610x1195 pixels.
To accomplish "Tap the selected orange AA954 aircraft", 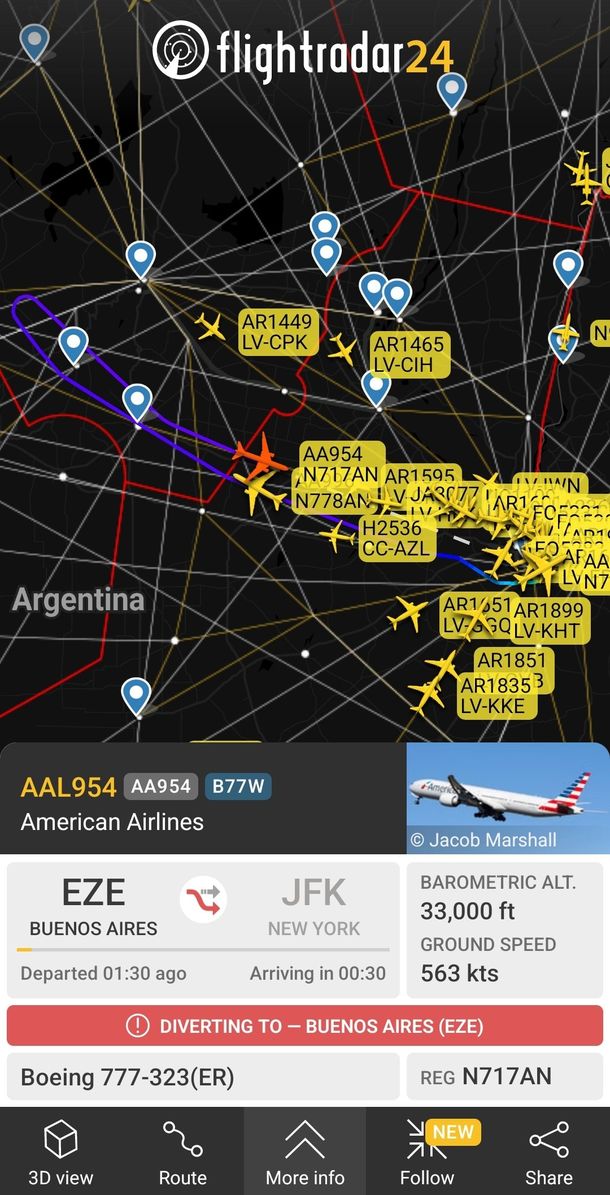I will point(258,454).
